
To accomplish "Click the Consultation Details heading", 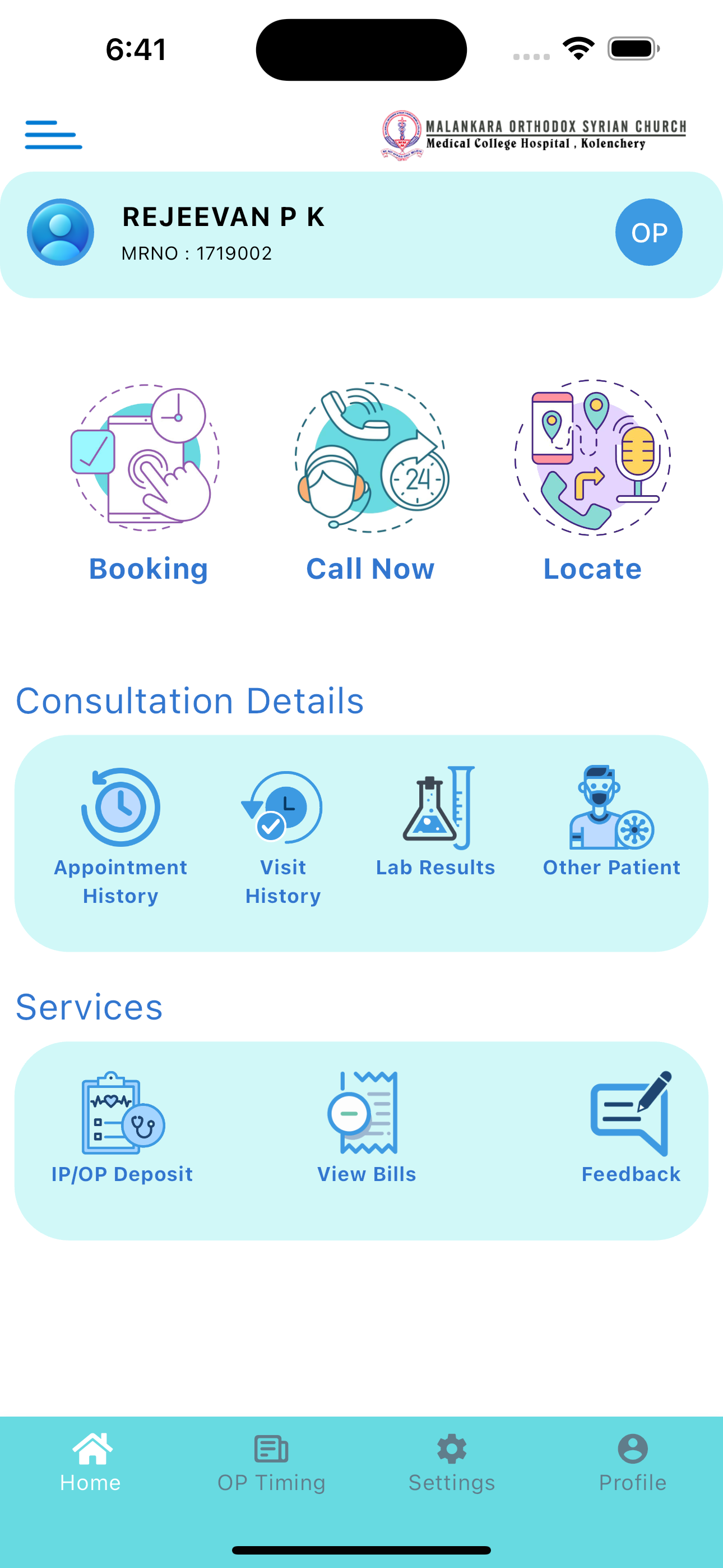I will pyautogui.click(x=191, y=700).
